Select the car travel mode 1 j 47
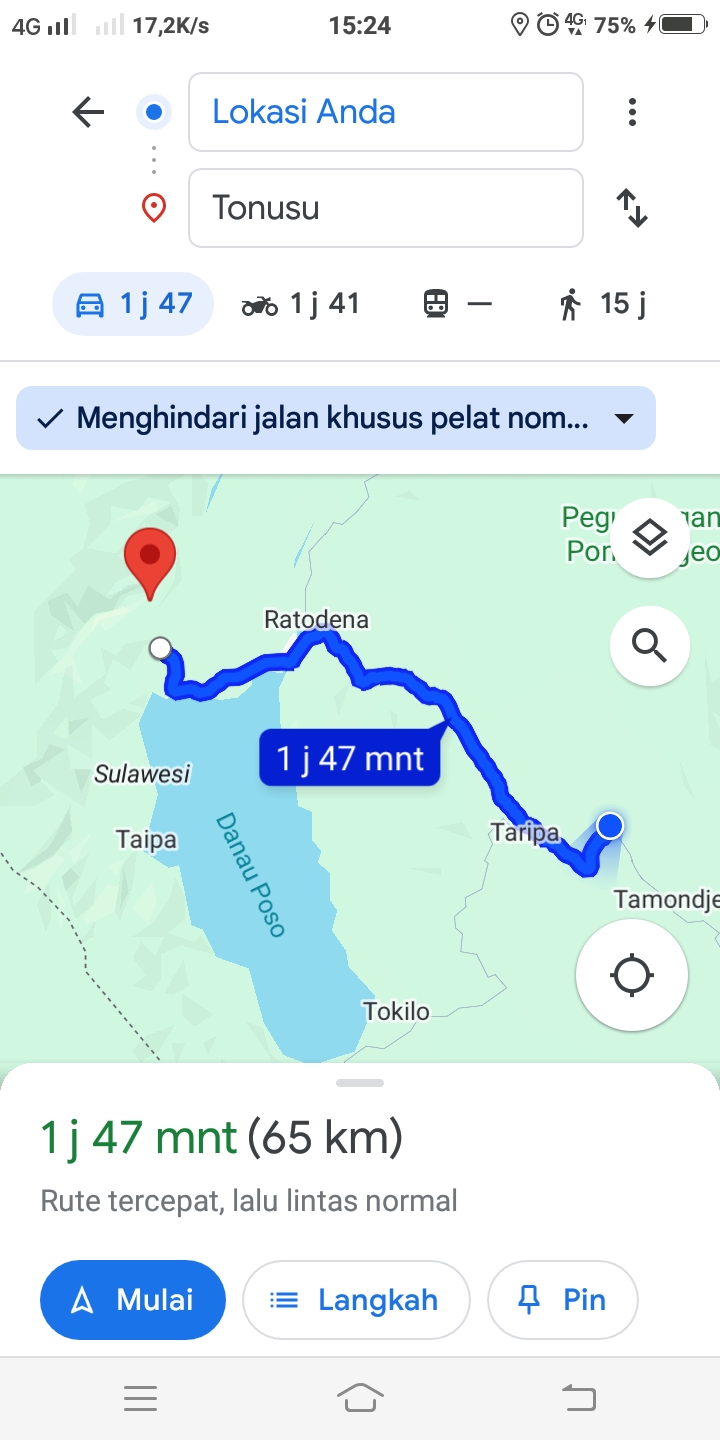The width and height of the screenshot is (720, 1440). (x=133, y=304)
